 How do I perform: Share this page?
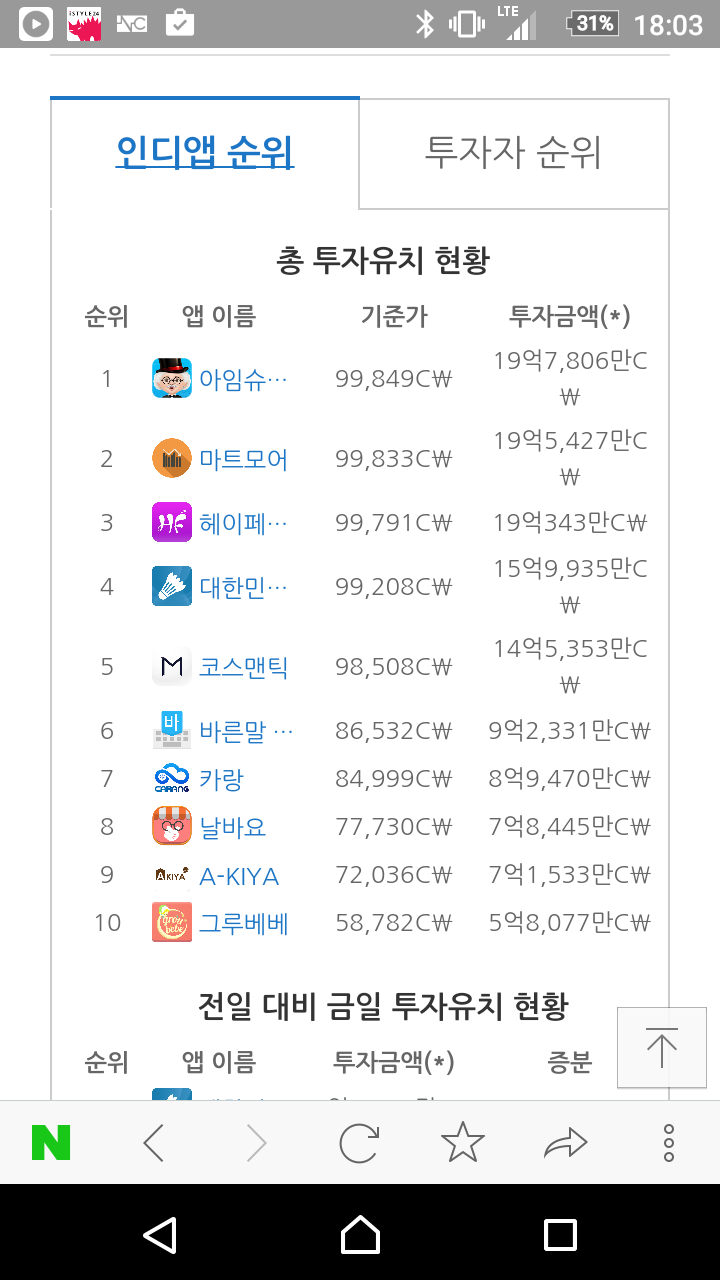coord(565,1142)
